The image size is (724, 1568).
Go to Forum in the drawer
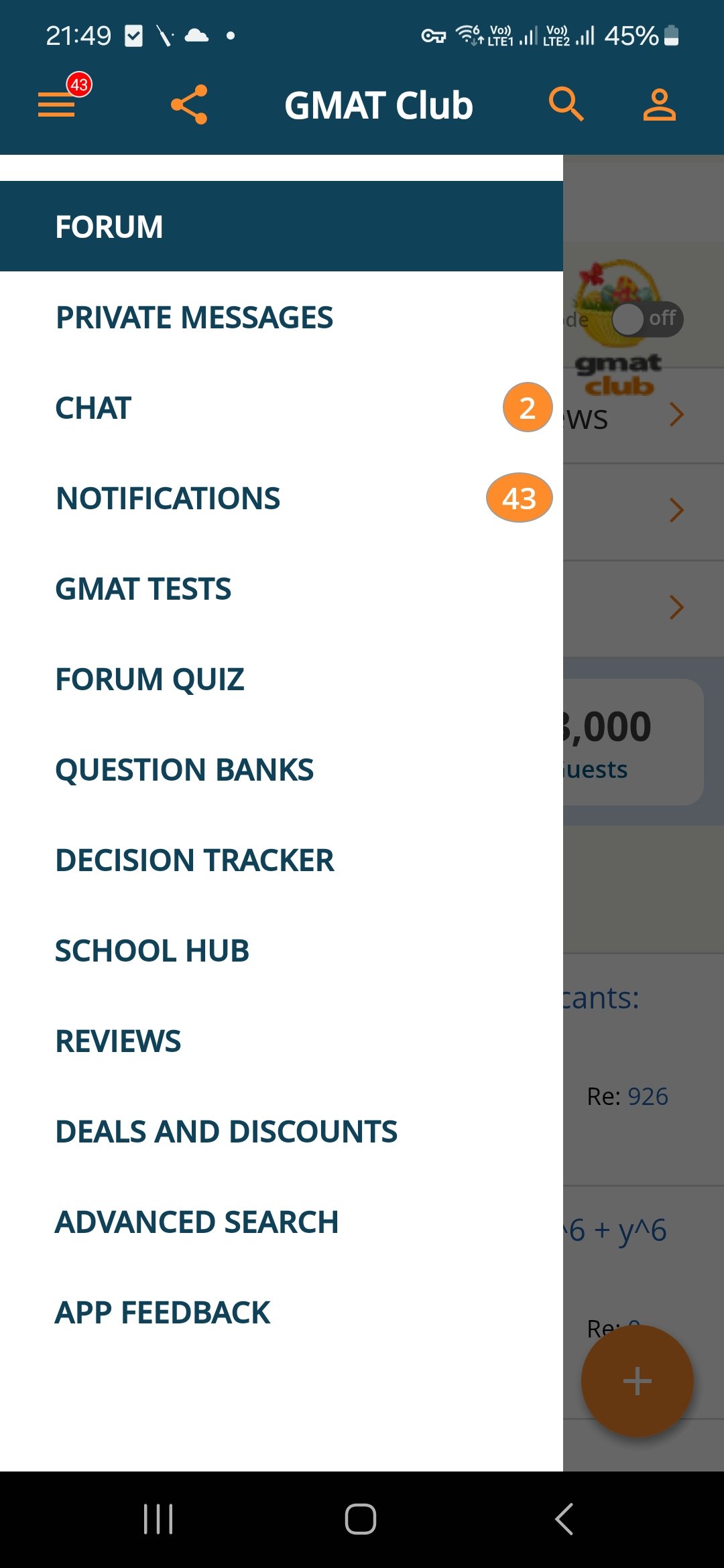[109, 226]
